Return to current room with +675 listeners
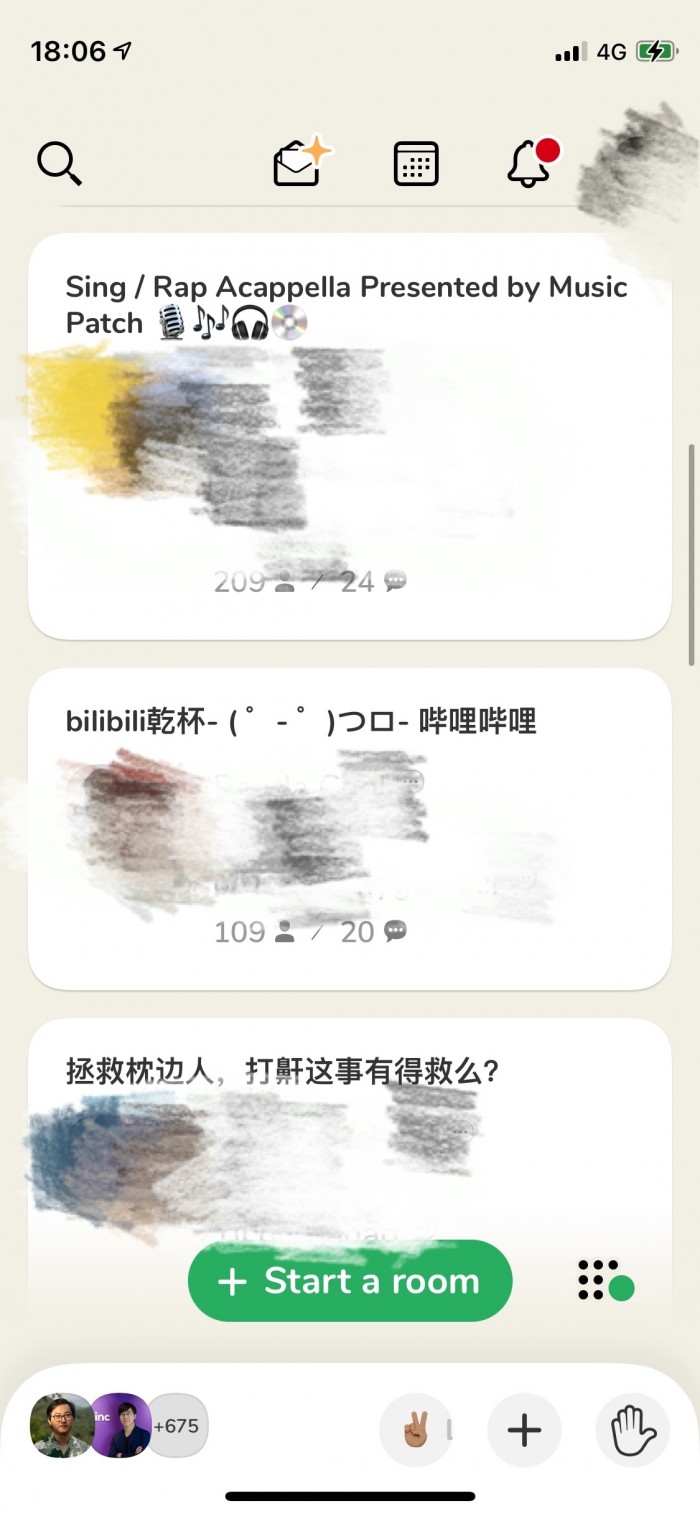 point(120,1426)
